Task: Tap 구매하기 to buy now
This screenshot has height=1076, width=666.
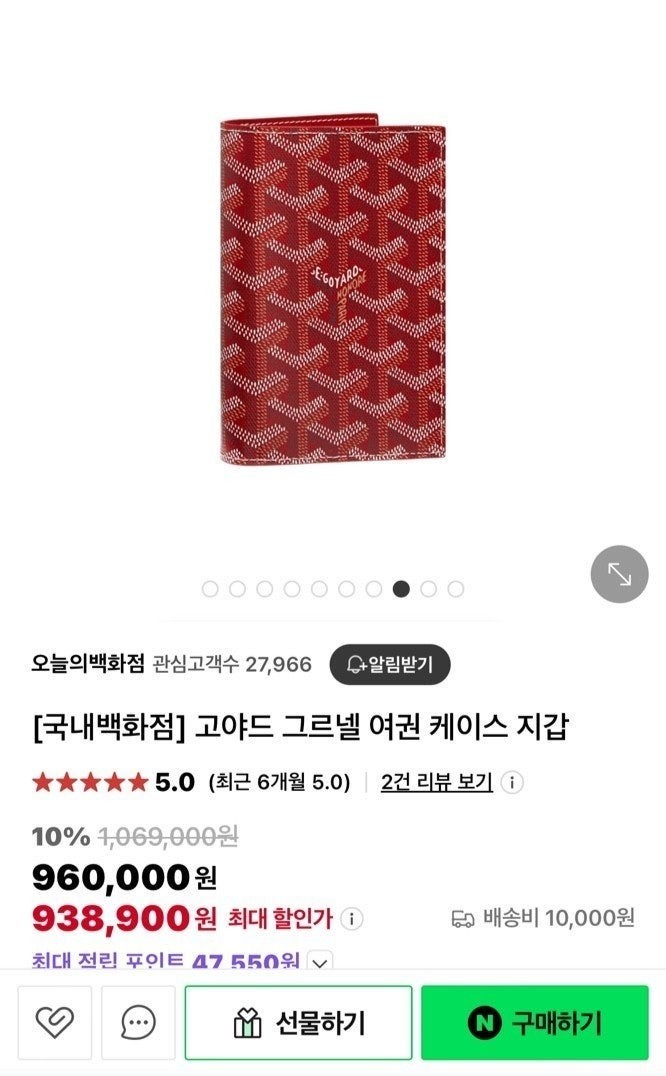Action: (x=535, y=1022)
